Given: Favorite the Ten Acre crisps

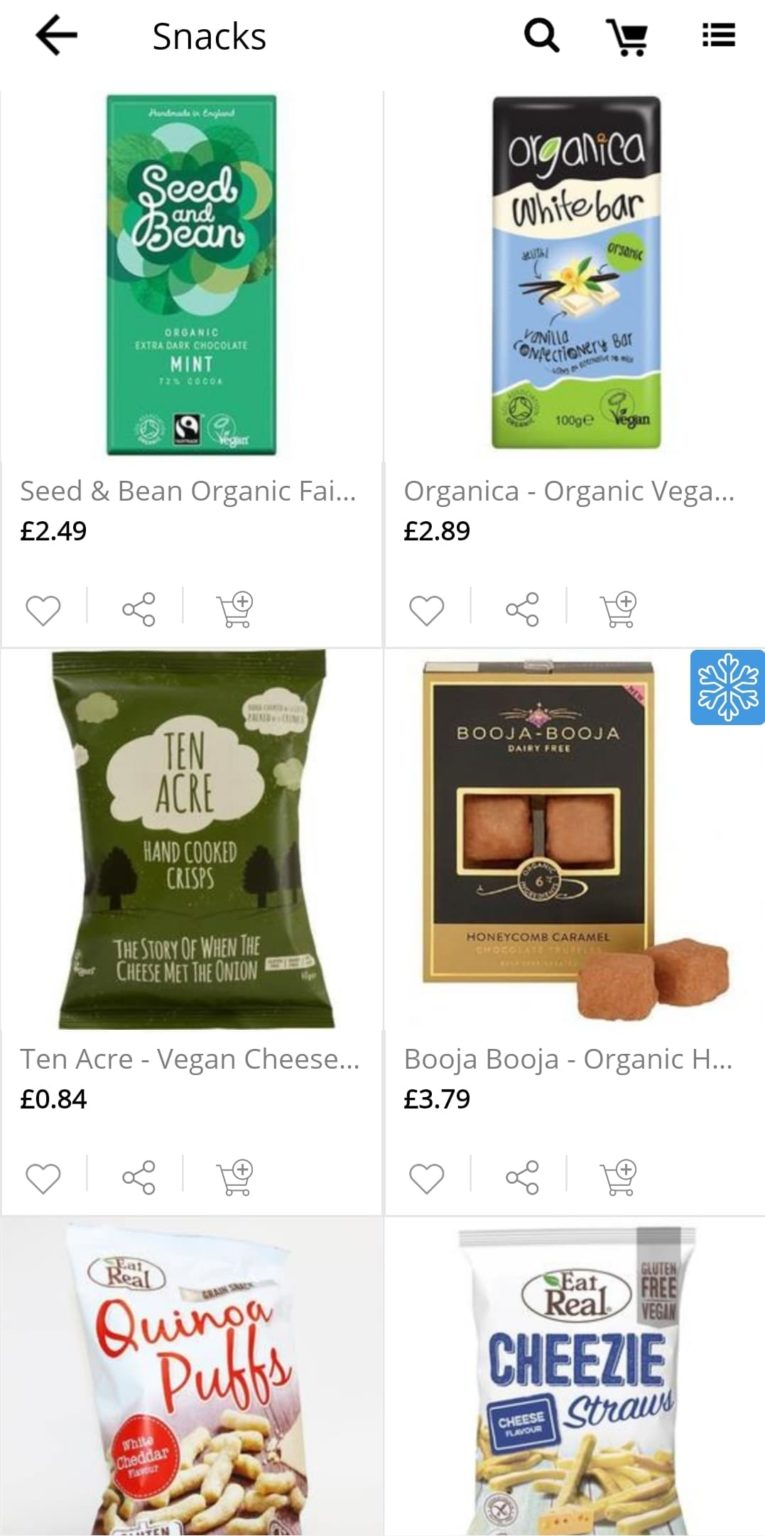Looking at the screenshot, I should pyautogui.click(x=43, y=1177).
